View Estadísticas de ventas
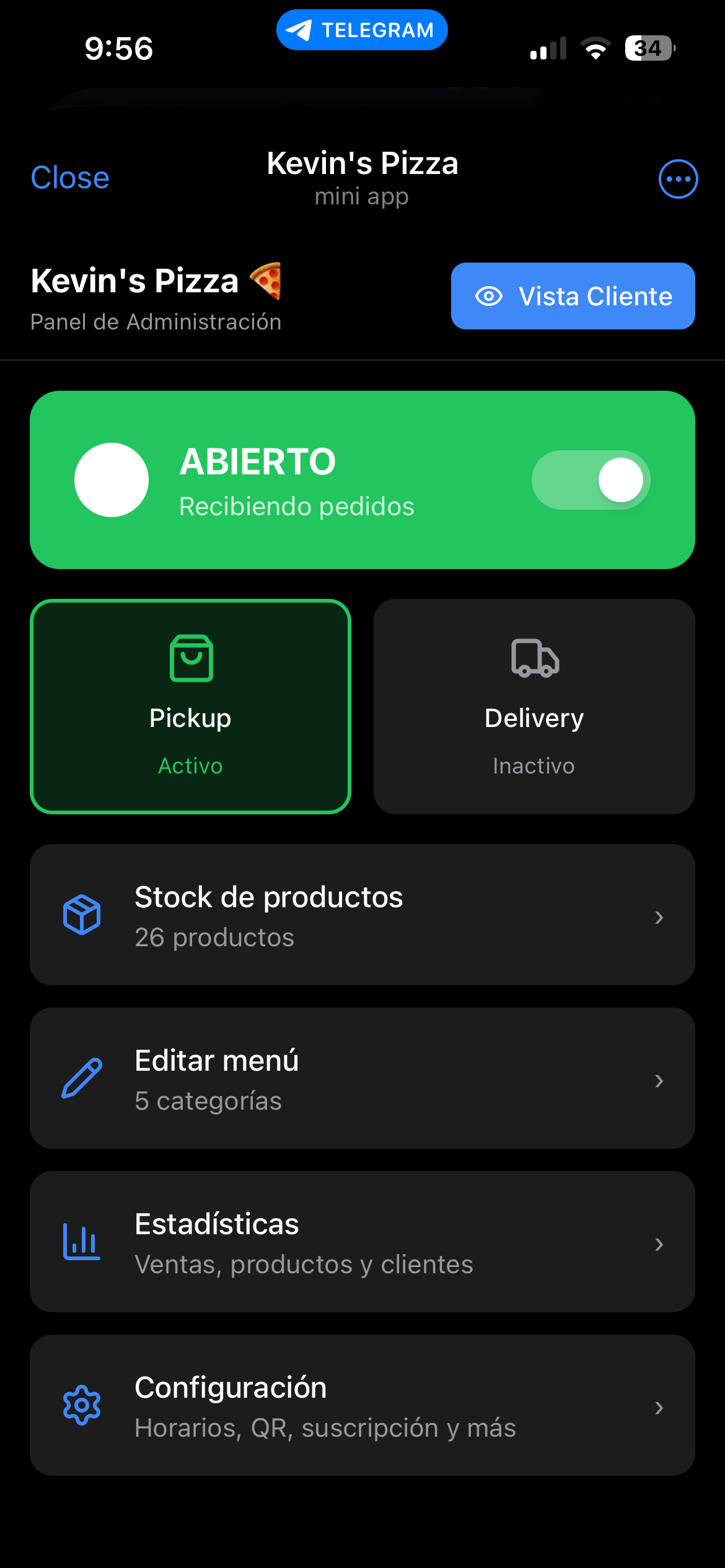 tap(362, 1242)
